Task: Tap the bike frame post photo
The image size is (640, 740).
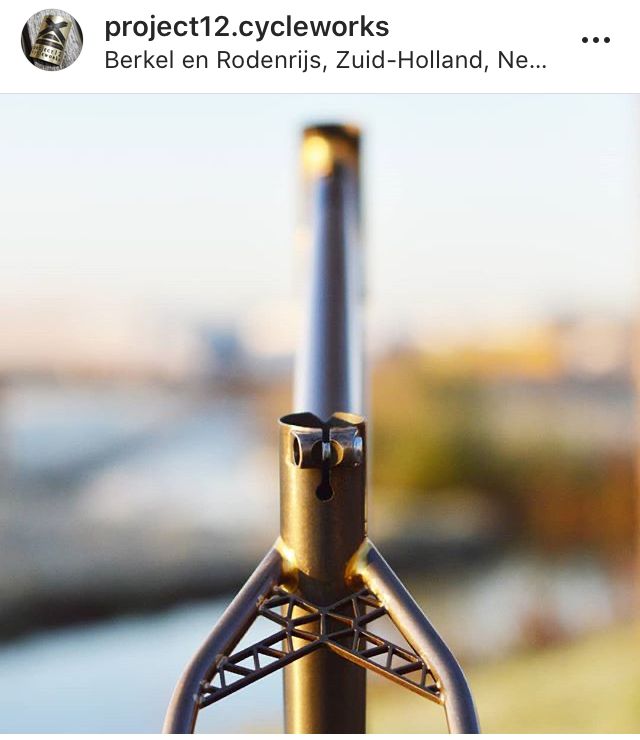Action: tap(320, 420)
